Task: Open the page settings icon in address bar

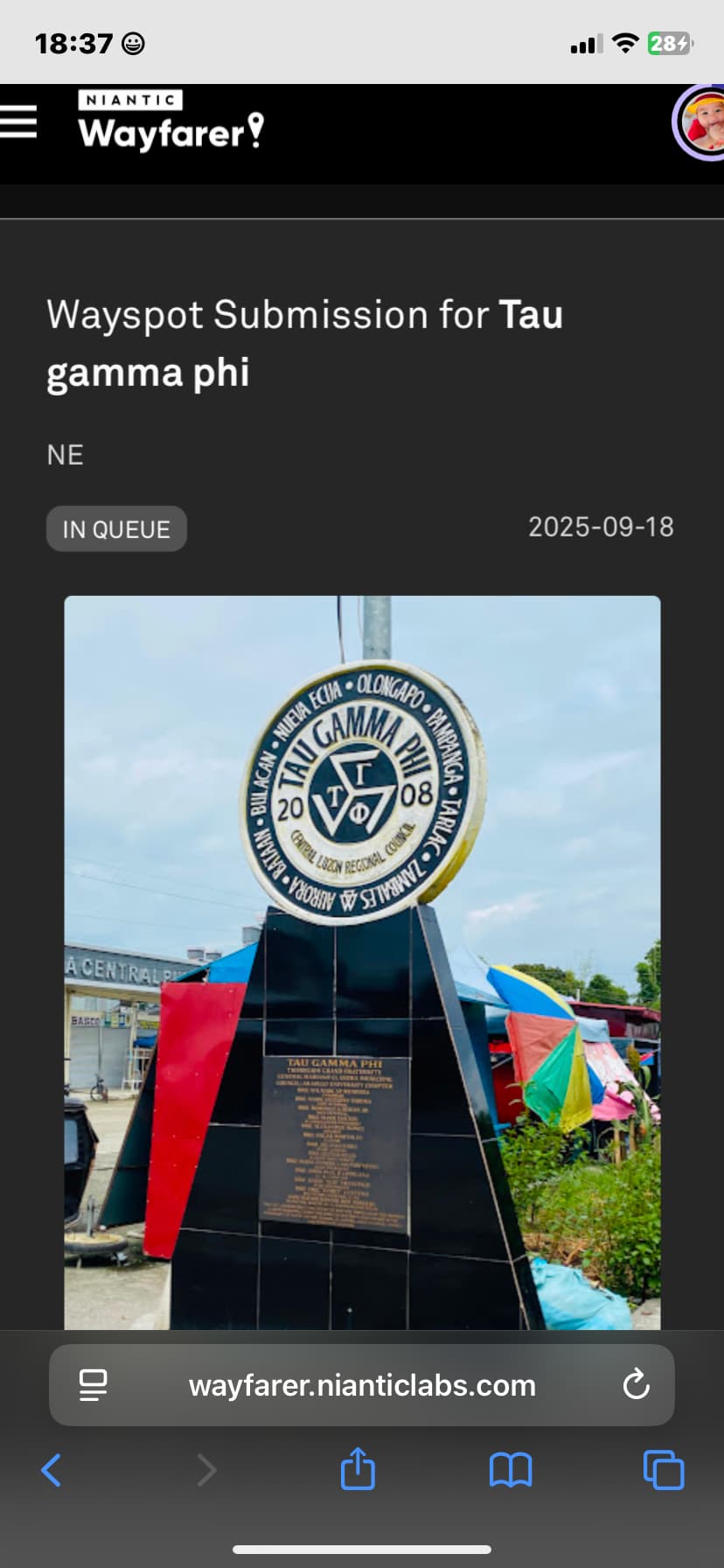Action: pos(94,1385)
